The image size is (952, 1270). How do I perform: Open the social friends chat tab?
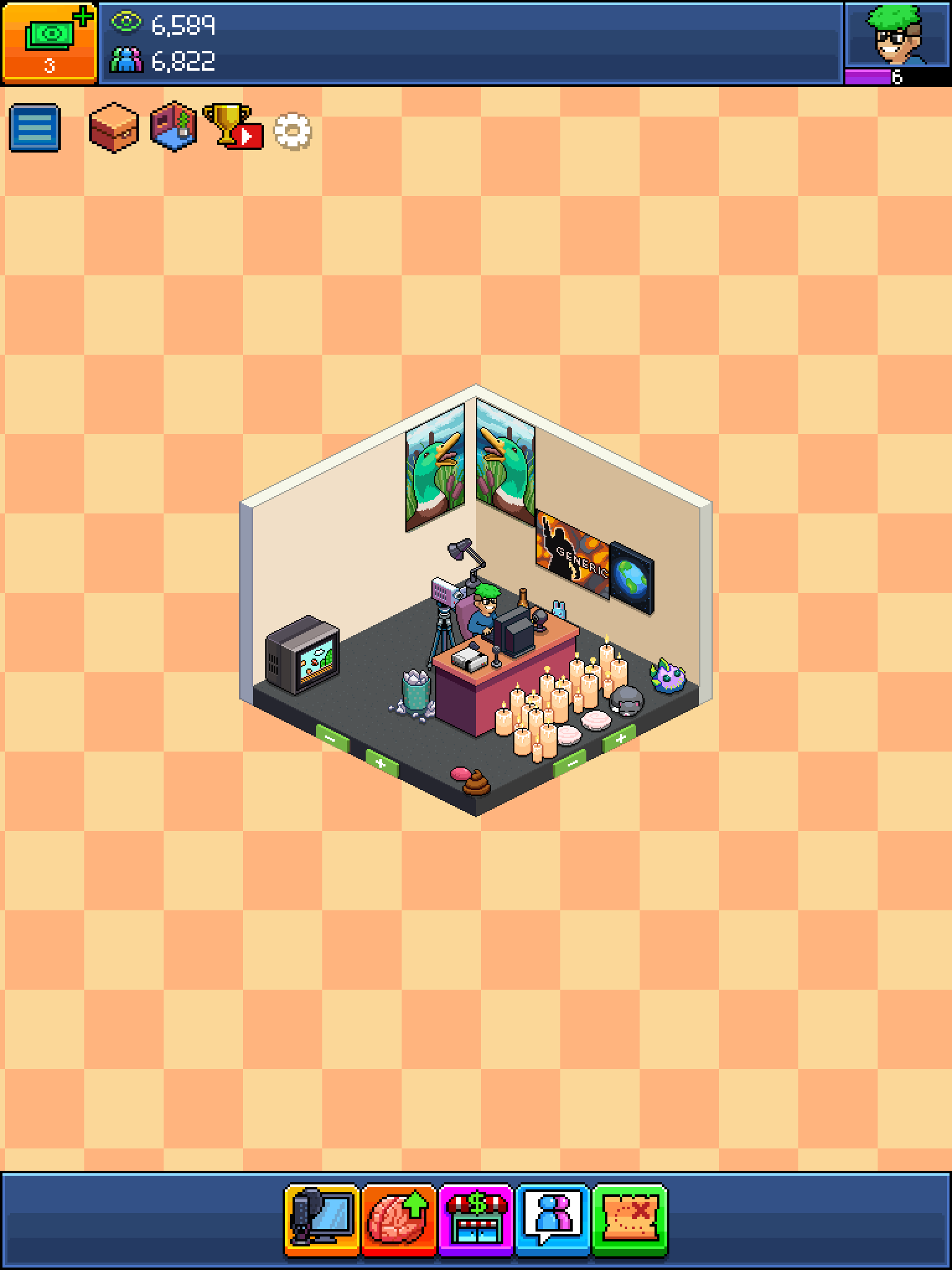[553, 1220]
